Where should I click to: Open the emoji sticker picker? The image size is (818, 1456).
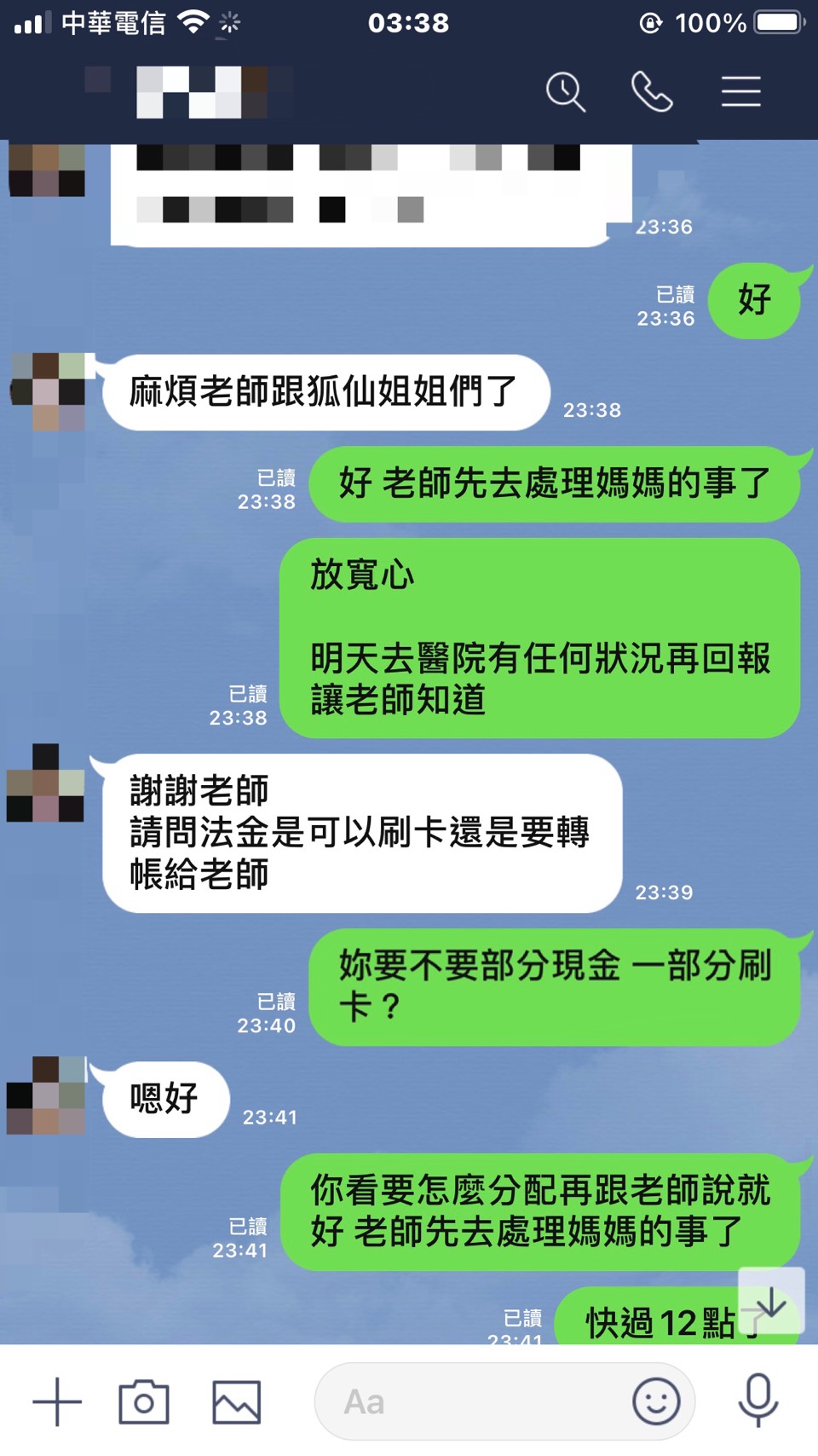pyautogui.click(x=656, y=1401)
